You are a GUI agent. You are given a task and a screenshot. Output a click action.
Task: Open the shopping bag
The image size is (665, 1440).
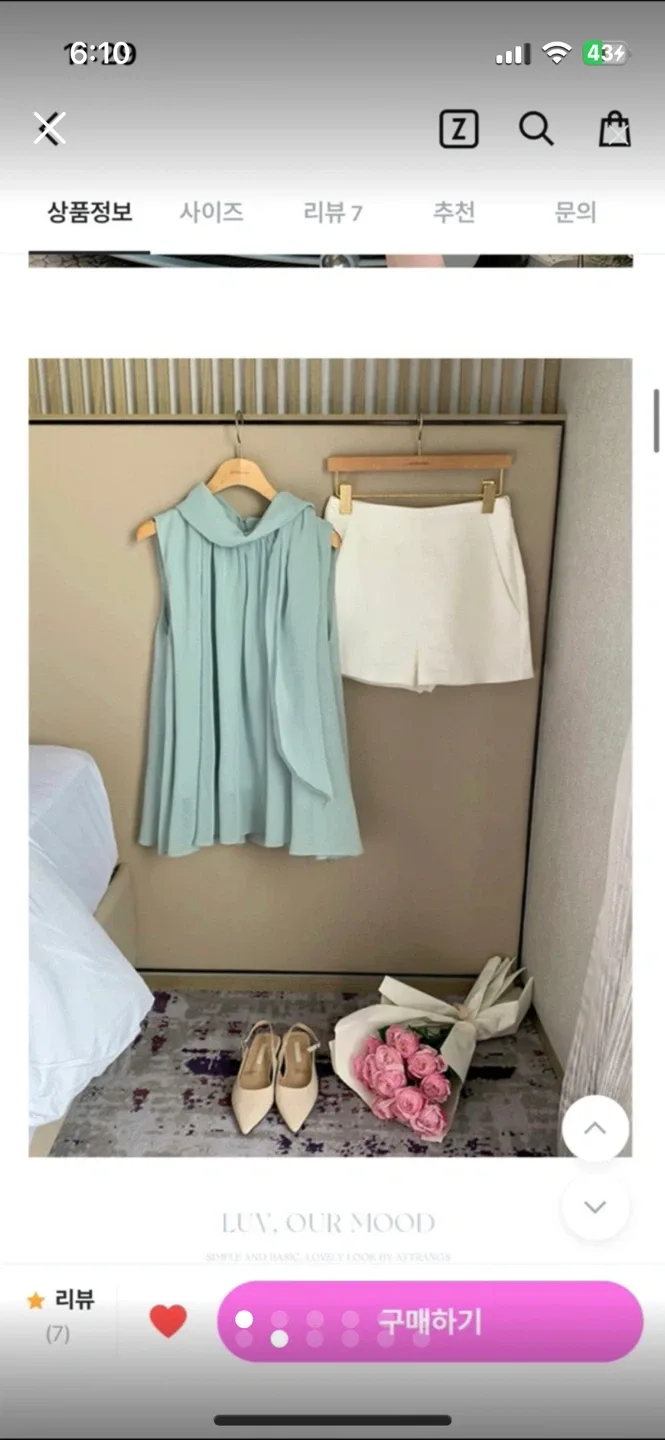[x=614, y=129]
